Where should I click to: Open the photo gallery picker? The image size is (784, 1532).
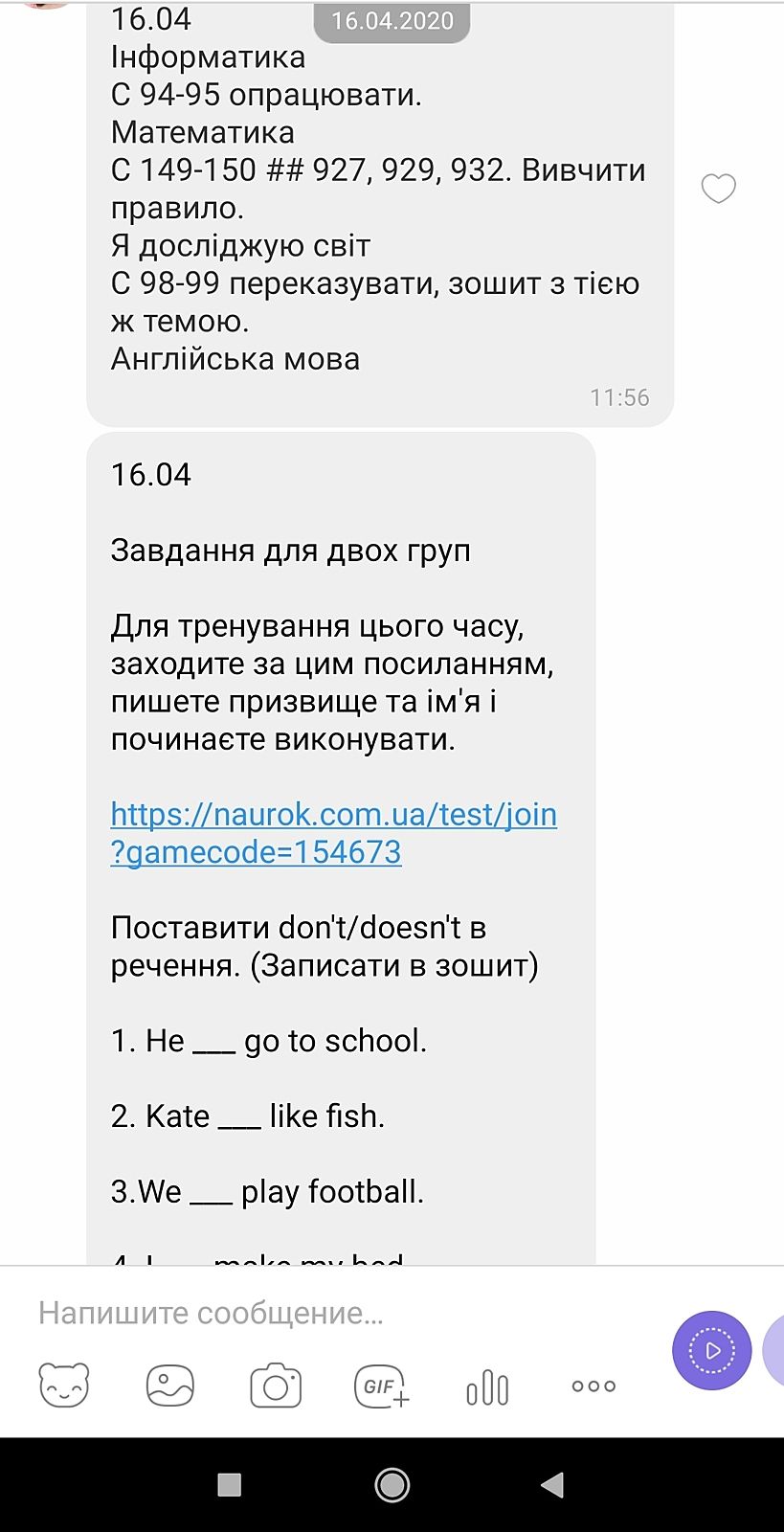(170, 1386)
